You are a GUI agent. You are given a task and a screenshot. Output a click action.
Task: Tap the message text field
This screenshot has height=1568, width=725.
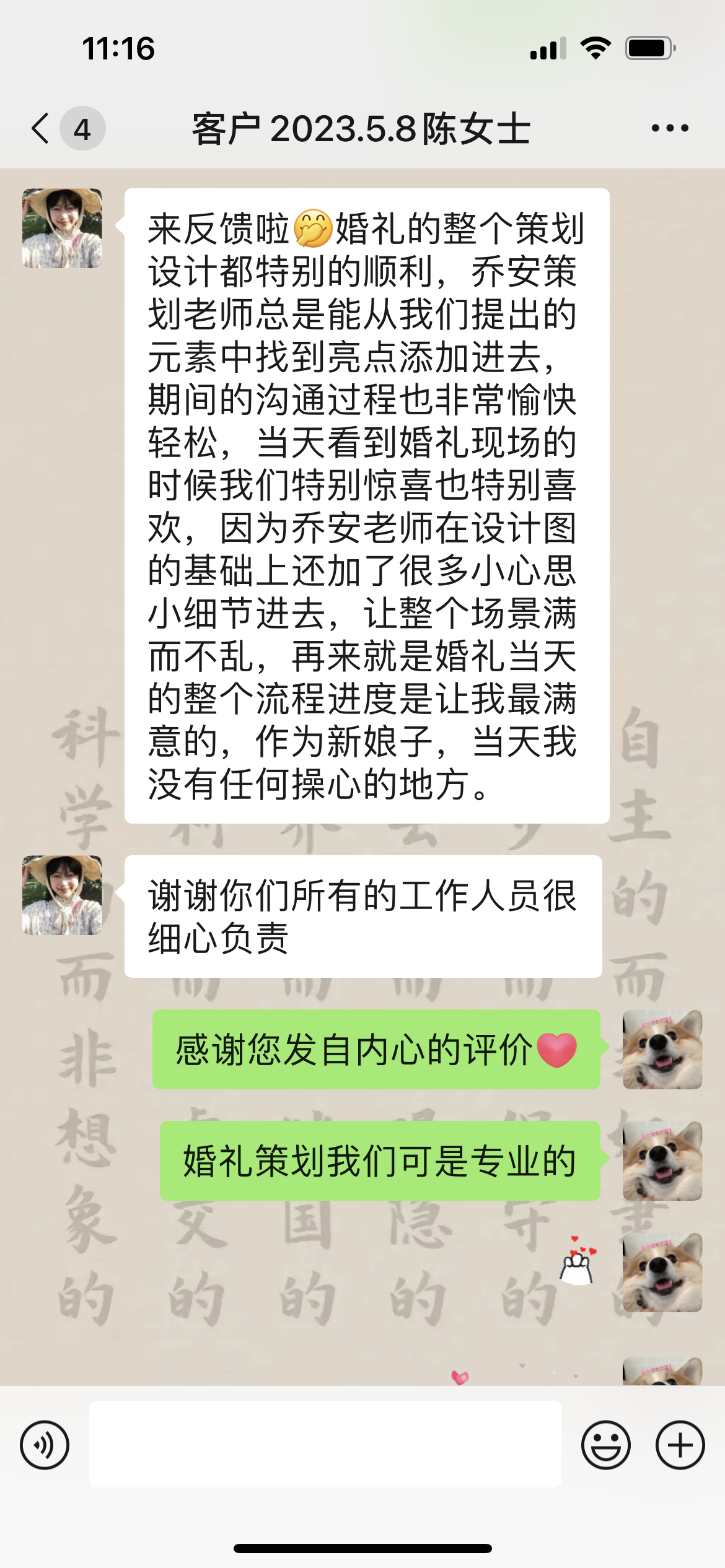325,1444
